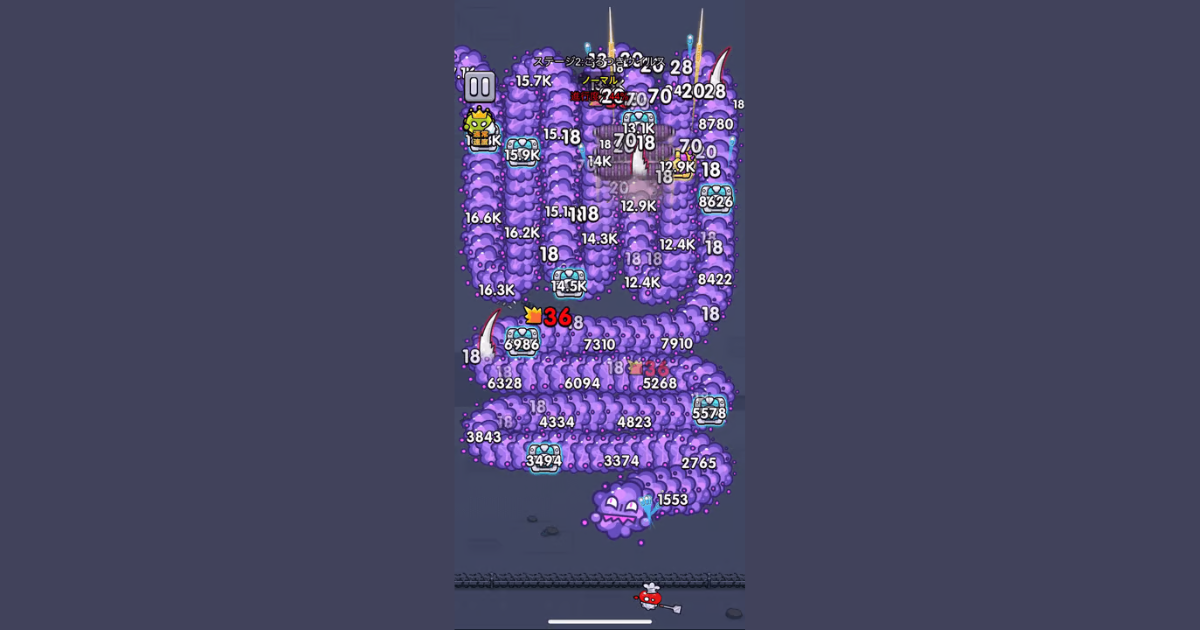Pause the game

[479, 87]
